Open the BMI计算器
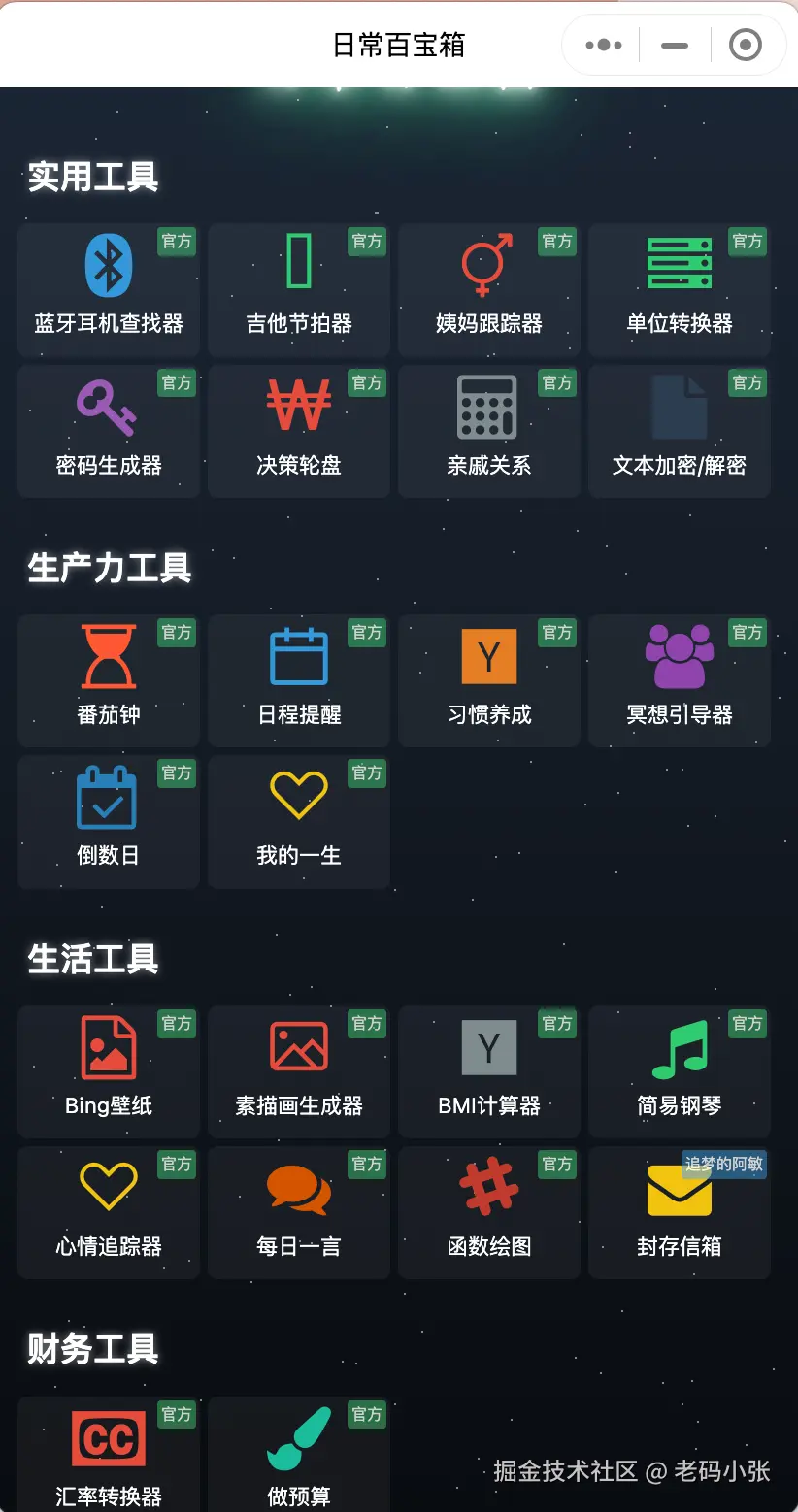The width and height of the screenshot is (798, 1512). pyautogui.click(x=489, y=1070)
